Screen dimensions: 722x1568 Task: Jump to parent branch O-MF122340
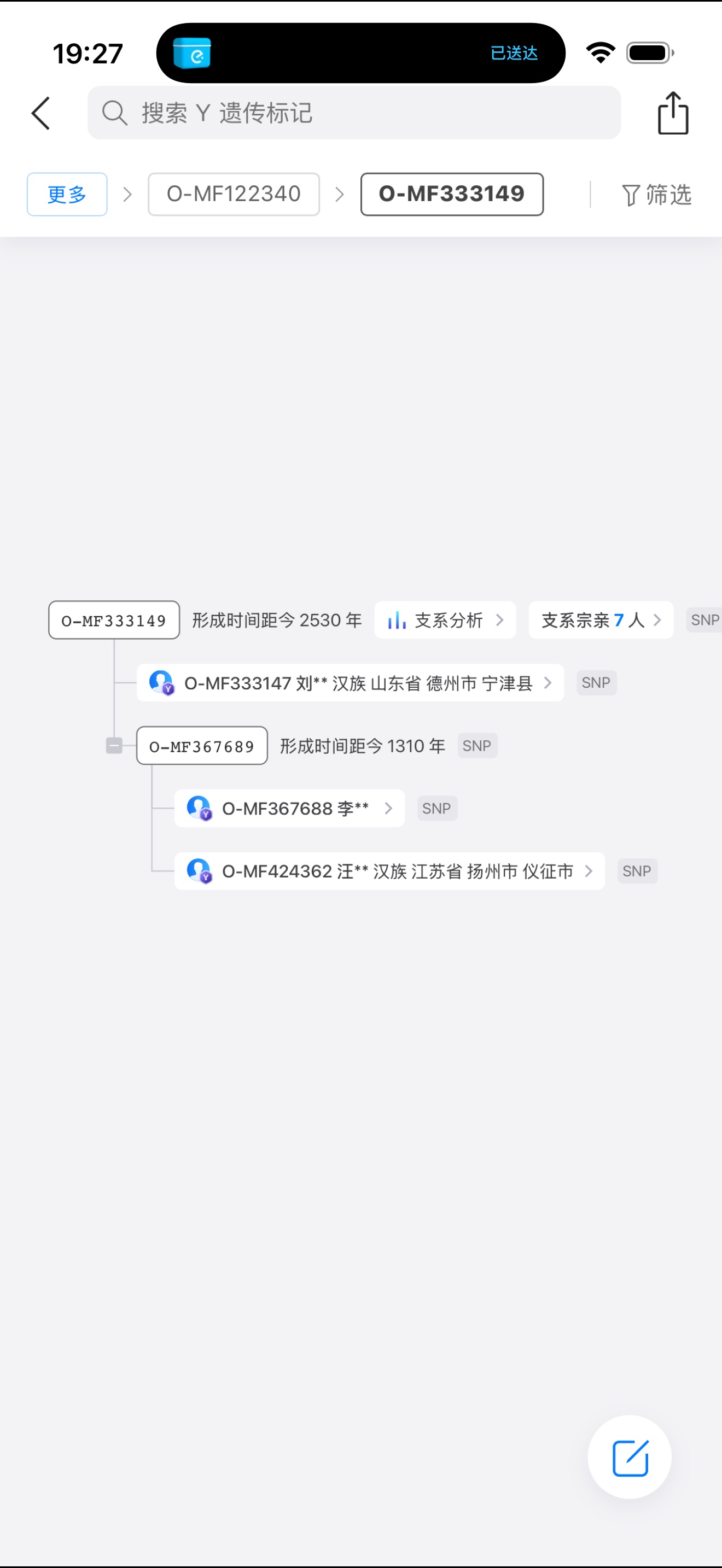coord(234,194)
